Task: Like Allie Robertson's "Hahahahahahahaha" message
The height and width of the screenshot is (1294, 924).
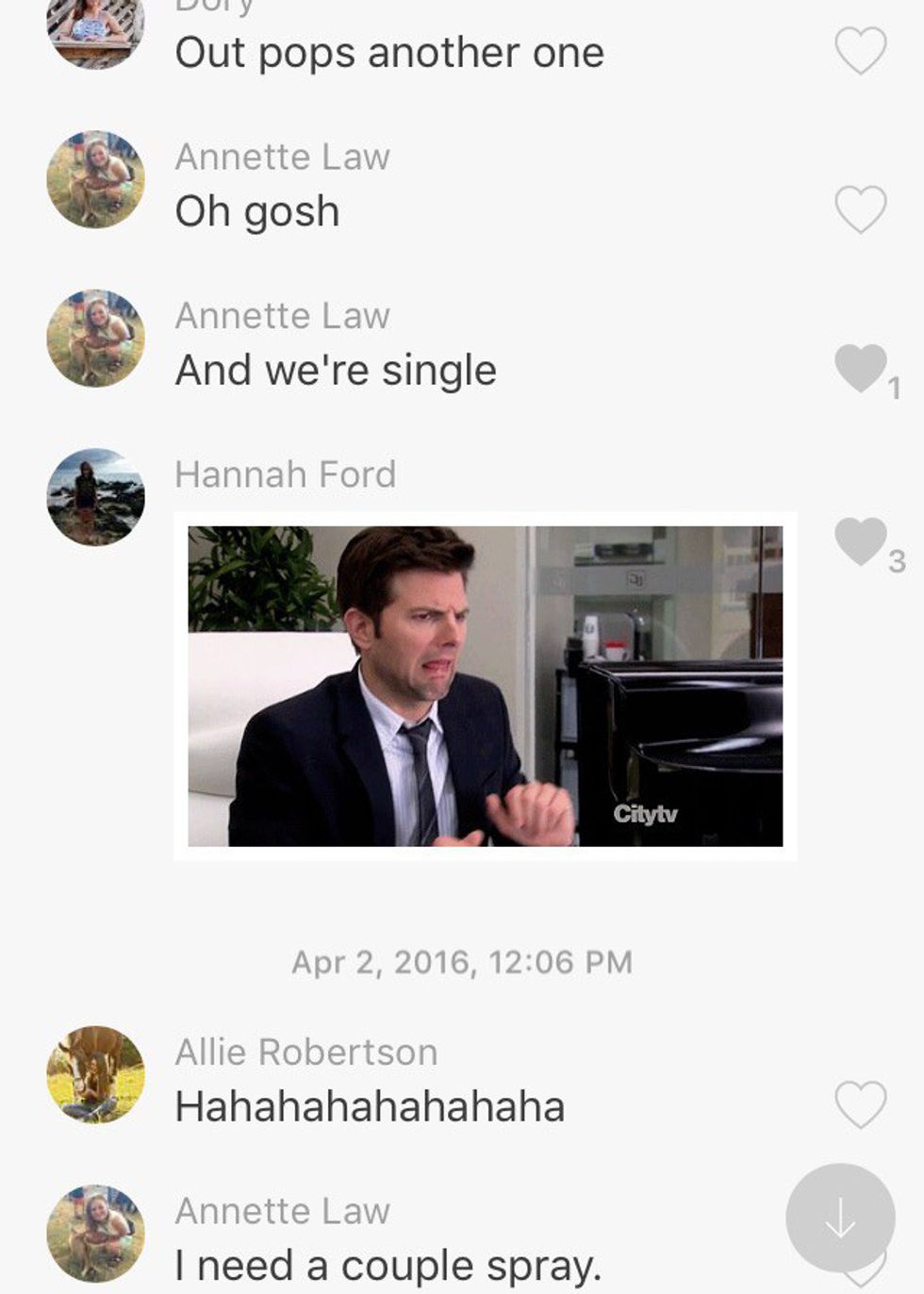Action: click(x=861, y=1104)
